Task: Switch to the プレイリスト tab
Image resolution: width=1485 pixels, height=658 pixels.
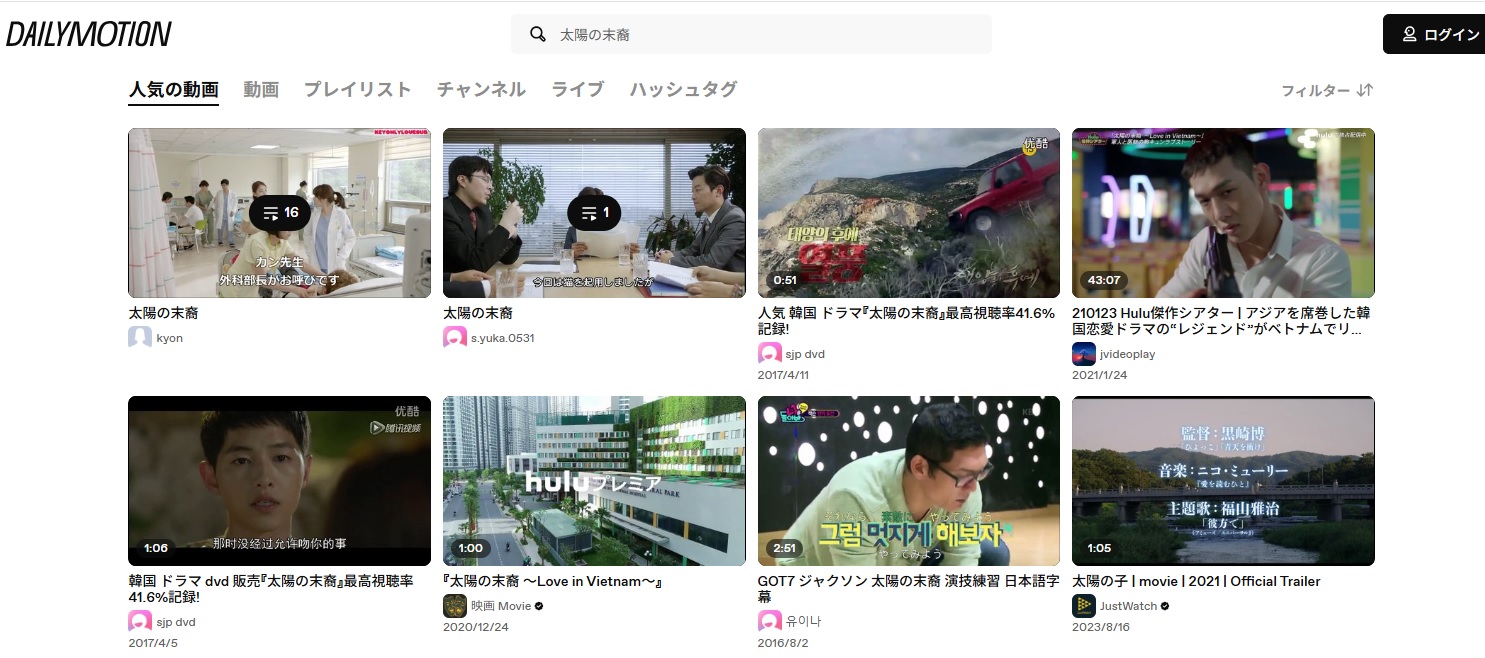Action: point(358,89)
